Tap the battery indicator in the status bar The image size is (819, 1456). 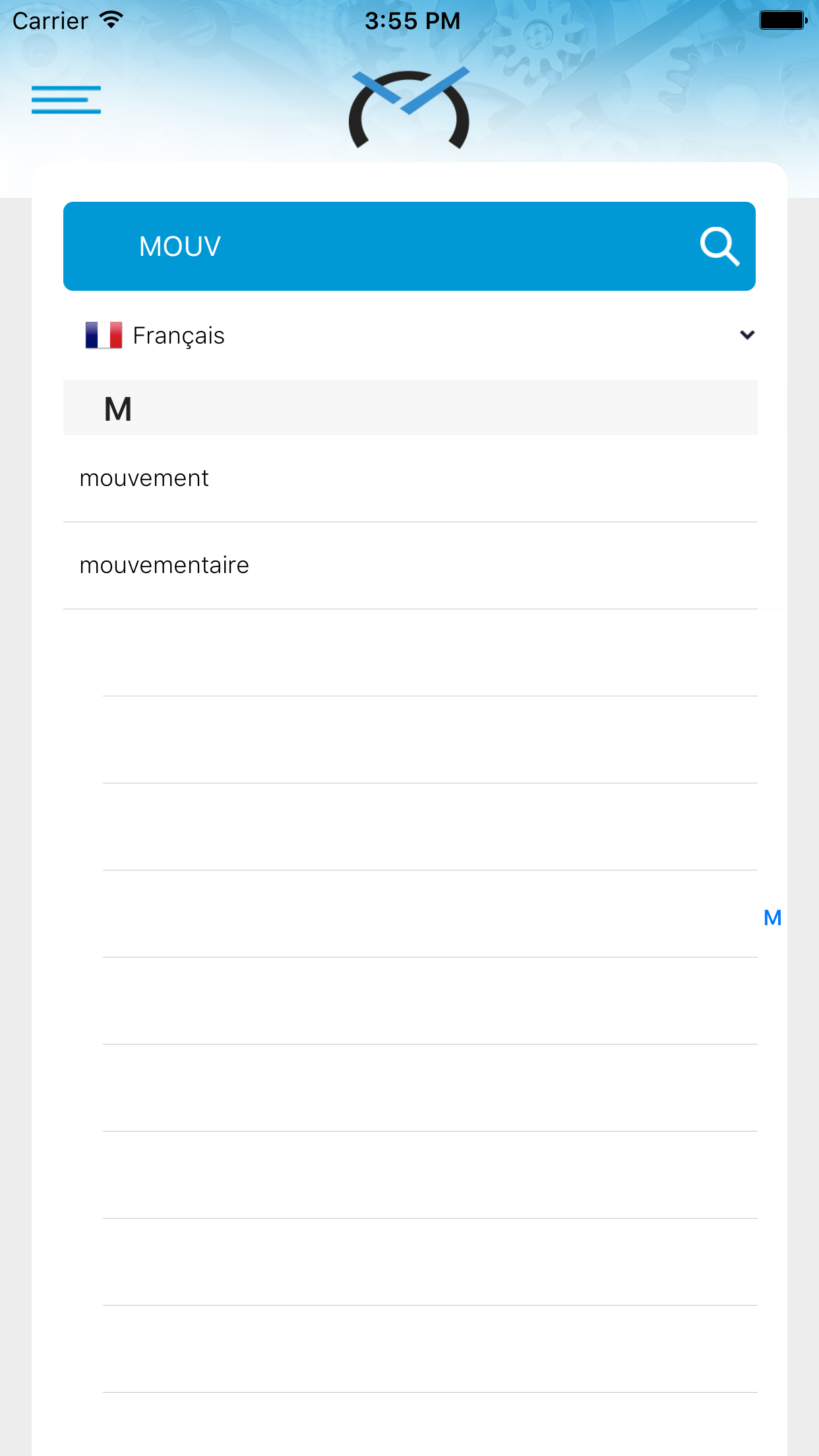coord(782,20)
